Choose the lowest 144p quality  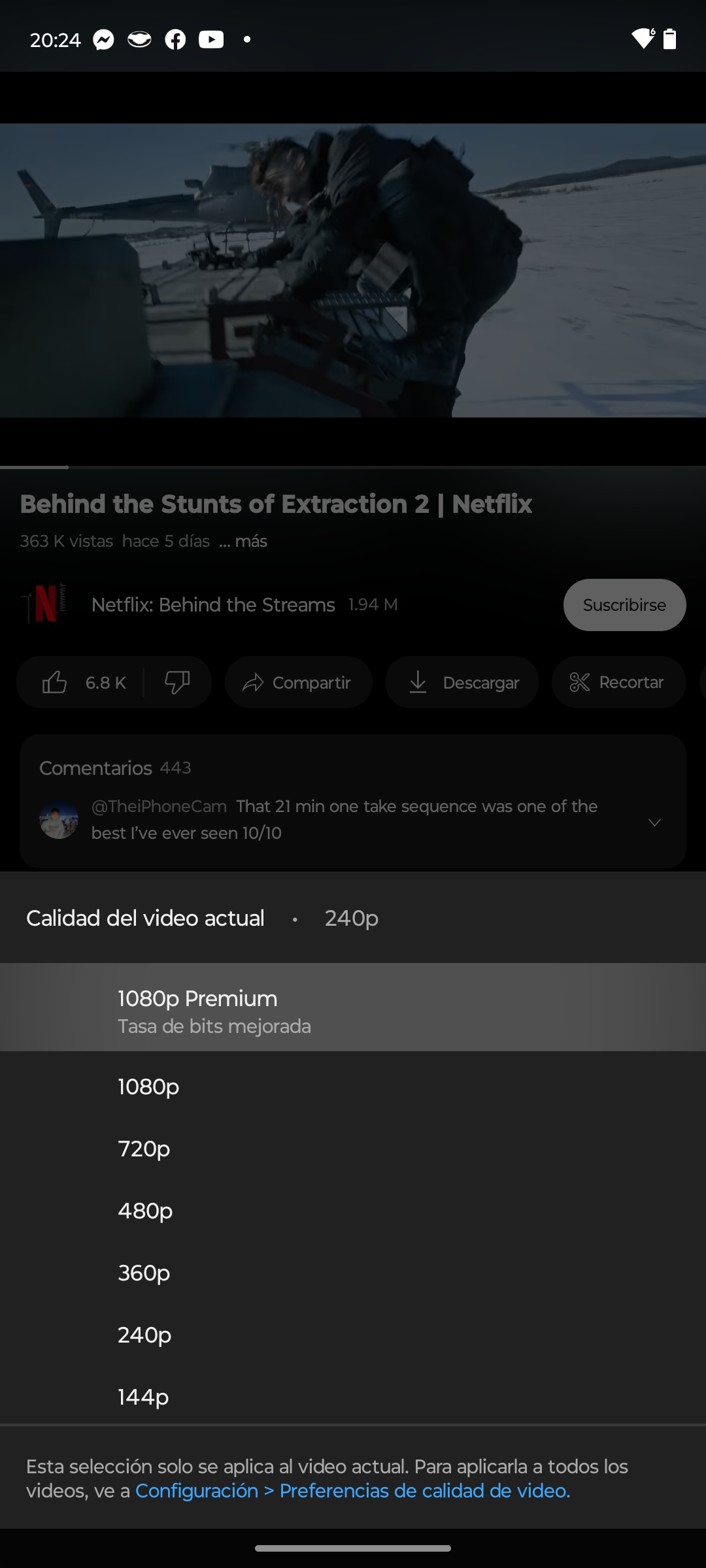pyautogui.click(x=353, y=1397)
